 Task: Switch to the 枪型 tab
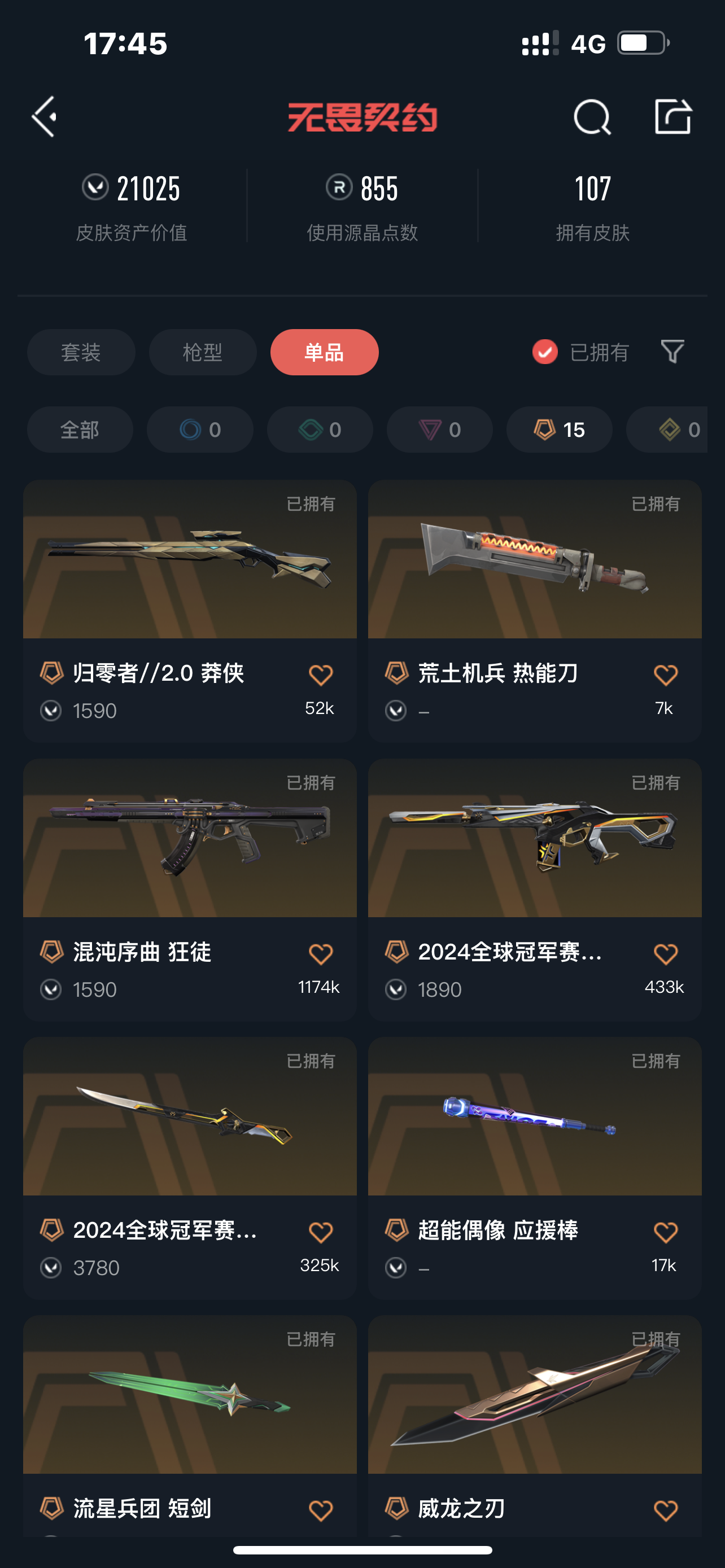(x=203, y=352)
